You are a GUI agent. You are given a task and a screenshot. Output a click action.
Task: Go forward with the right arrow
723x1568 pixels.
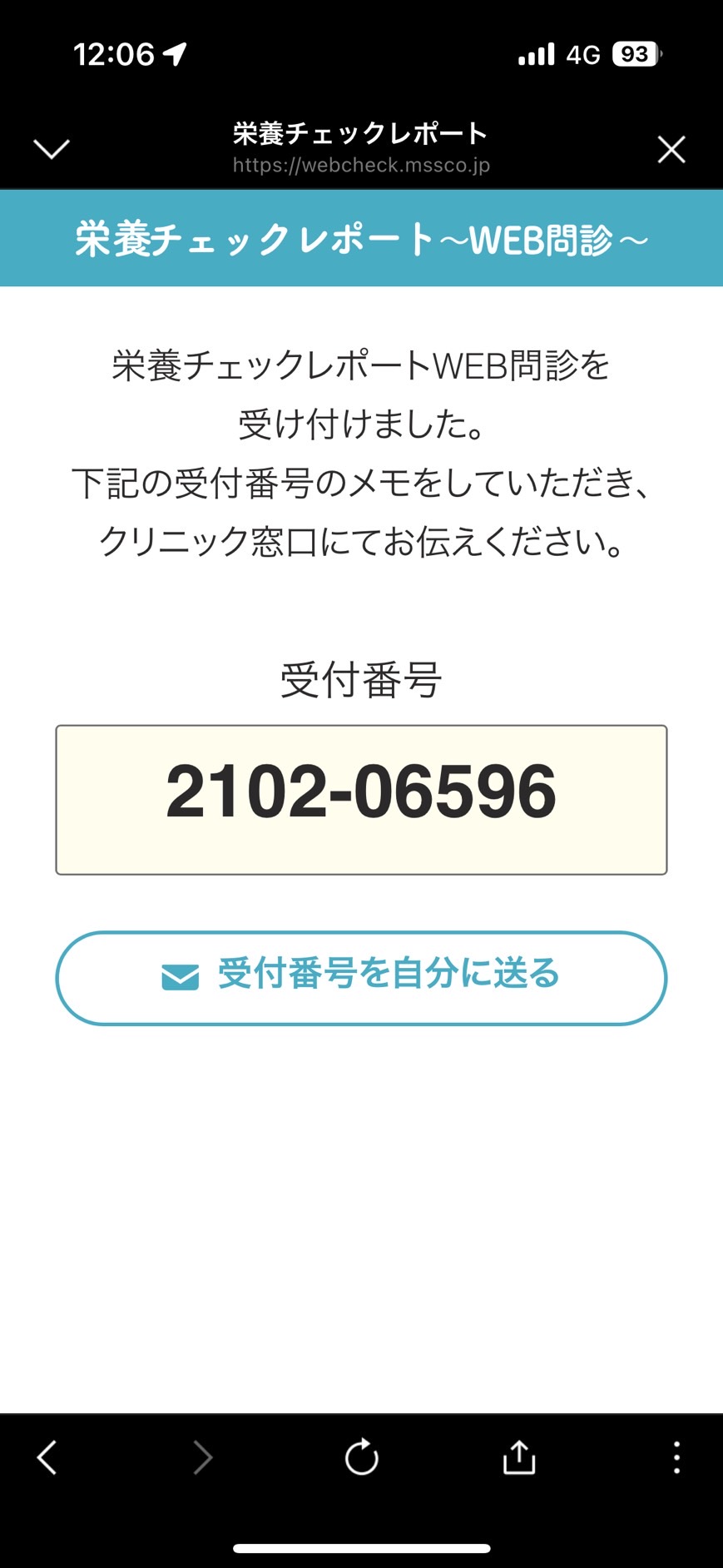click(x=203, y=1457)
